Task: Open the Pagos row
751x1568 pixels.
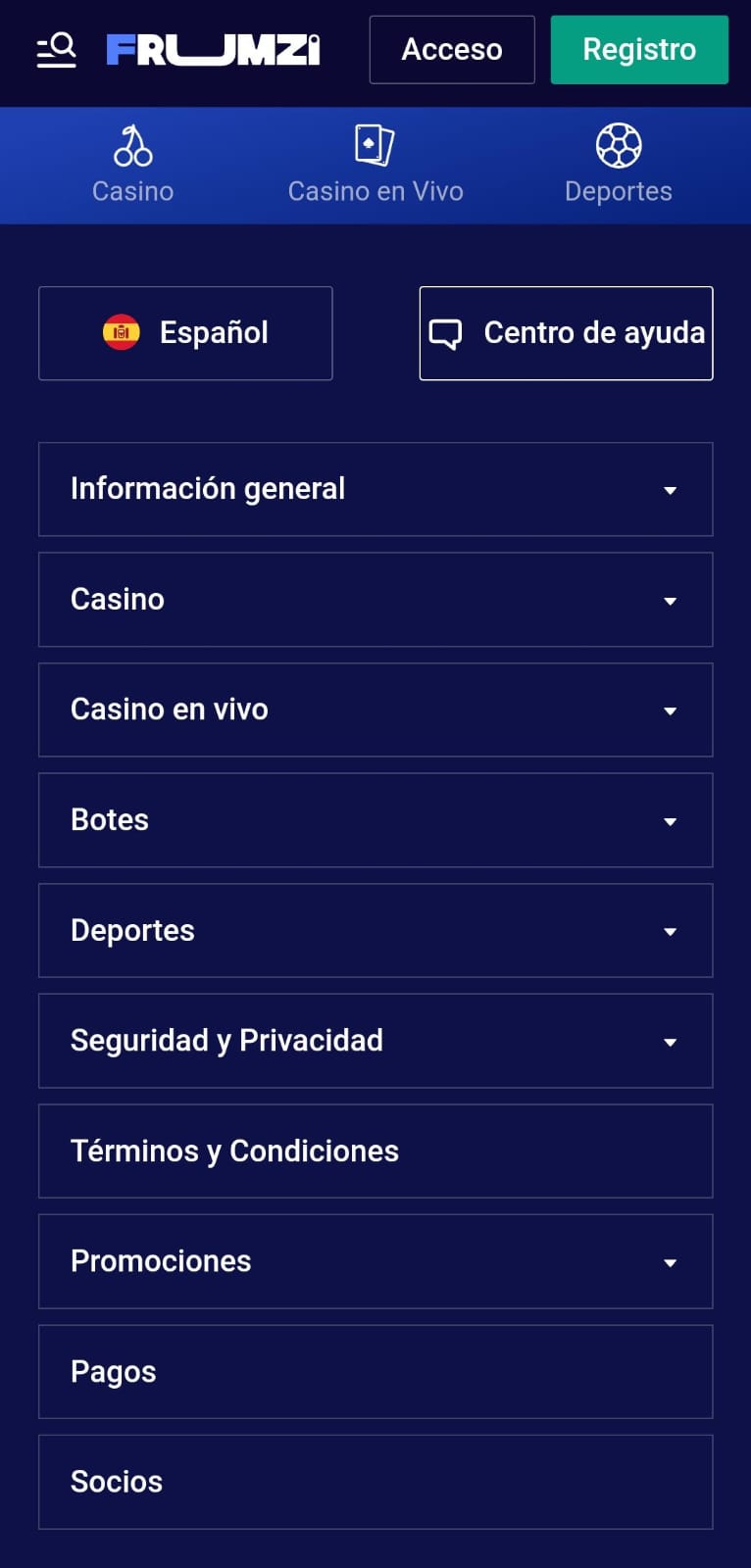Action: 375,1372
